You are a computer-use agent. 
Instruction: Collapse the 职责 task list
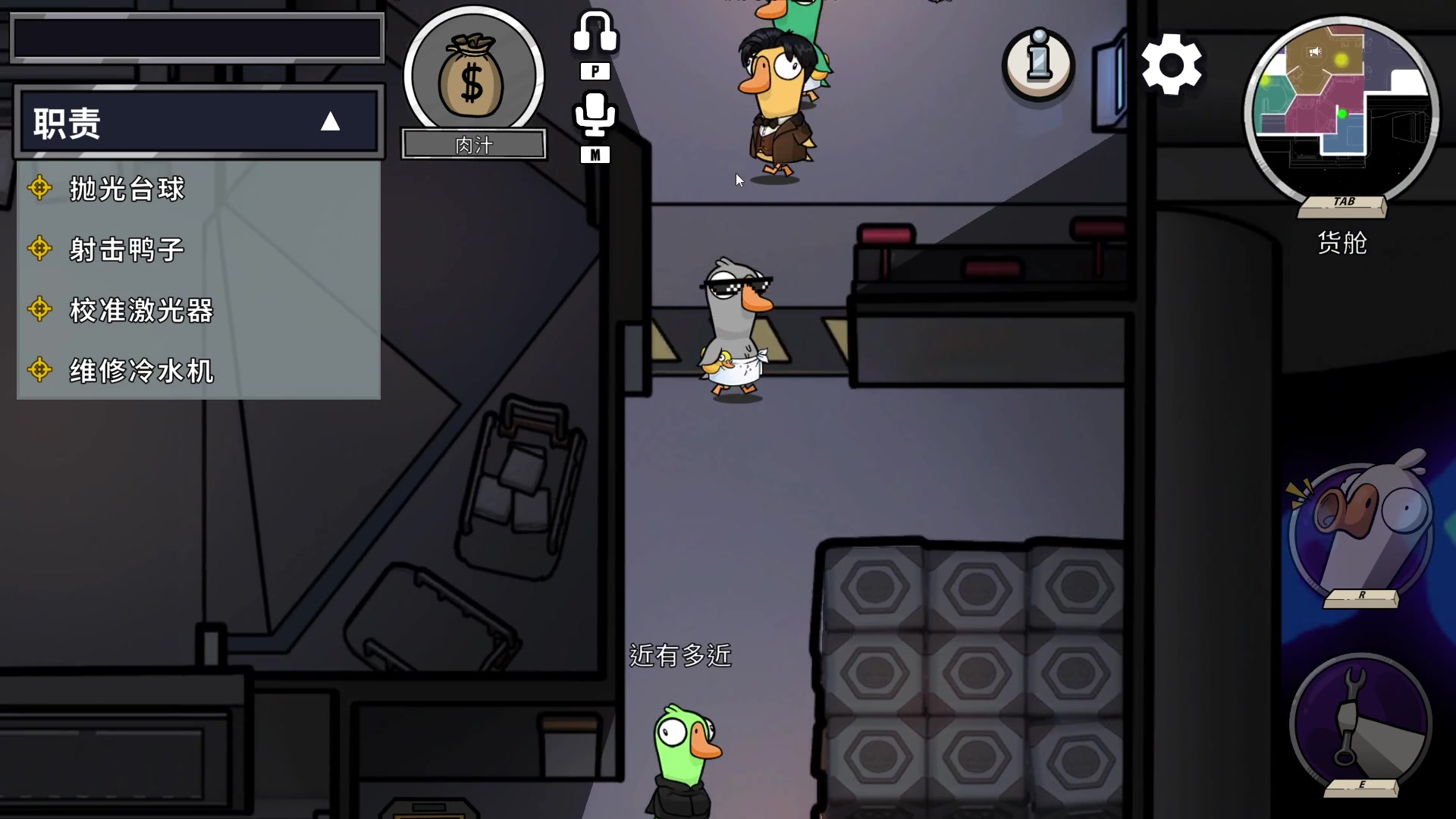[330, 122]
